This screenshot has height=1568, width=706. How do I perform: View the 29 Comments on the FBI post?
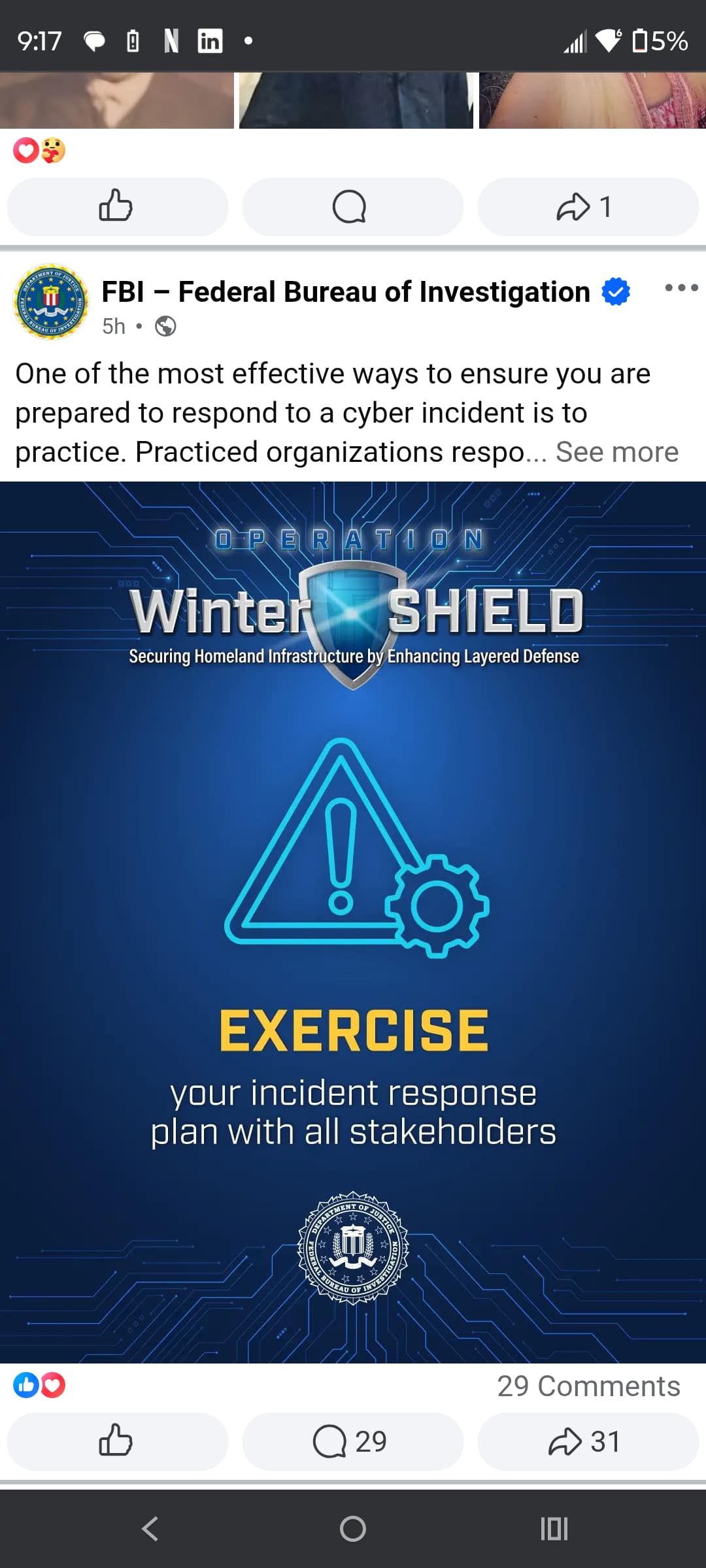(x=588, y=1386)
